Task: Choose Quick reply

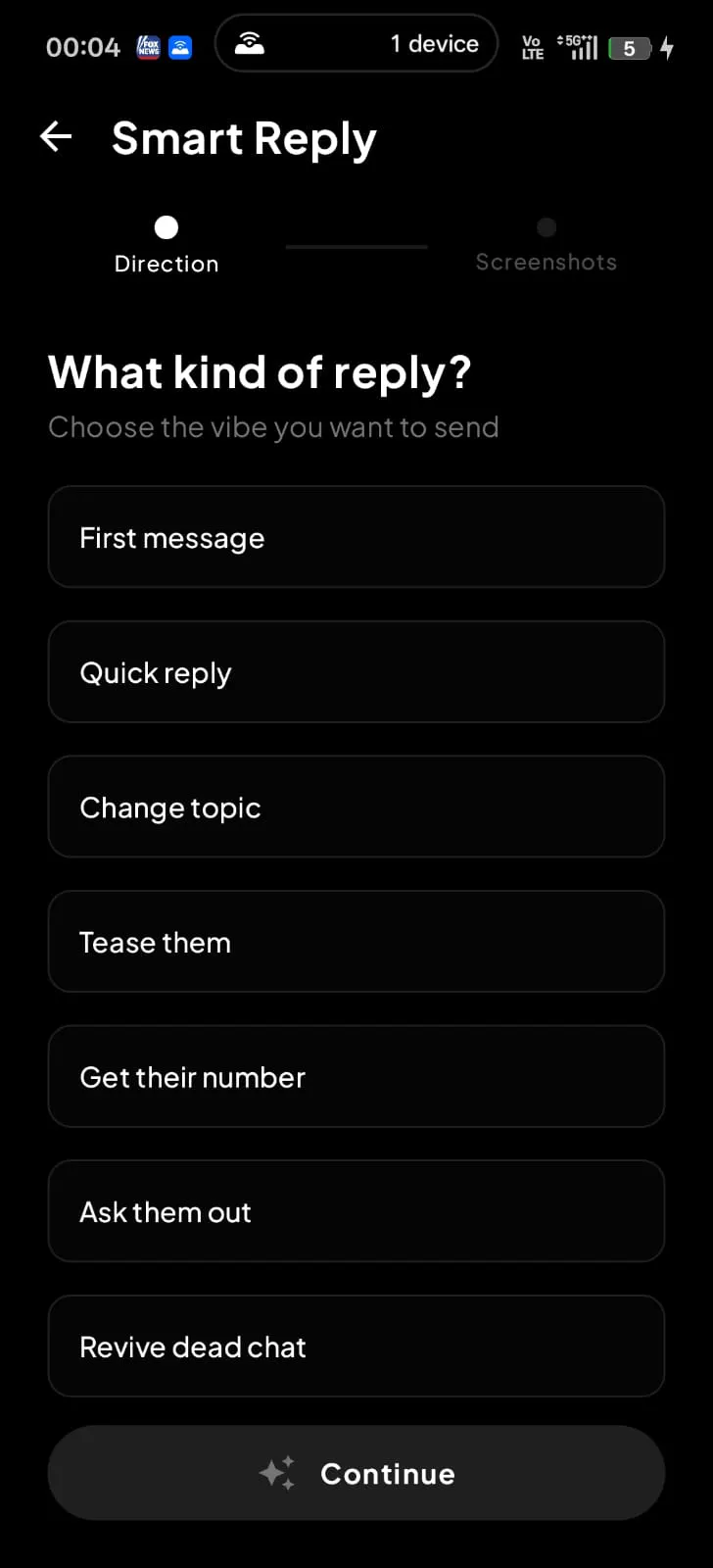Action: point(356,672)
